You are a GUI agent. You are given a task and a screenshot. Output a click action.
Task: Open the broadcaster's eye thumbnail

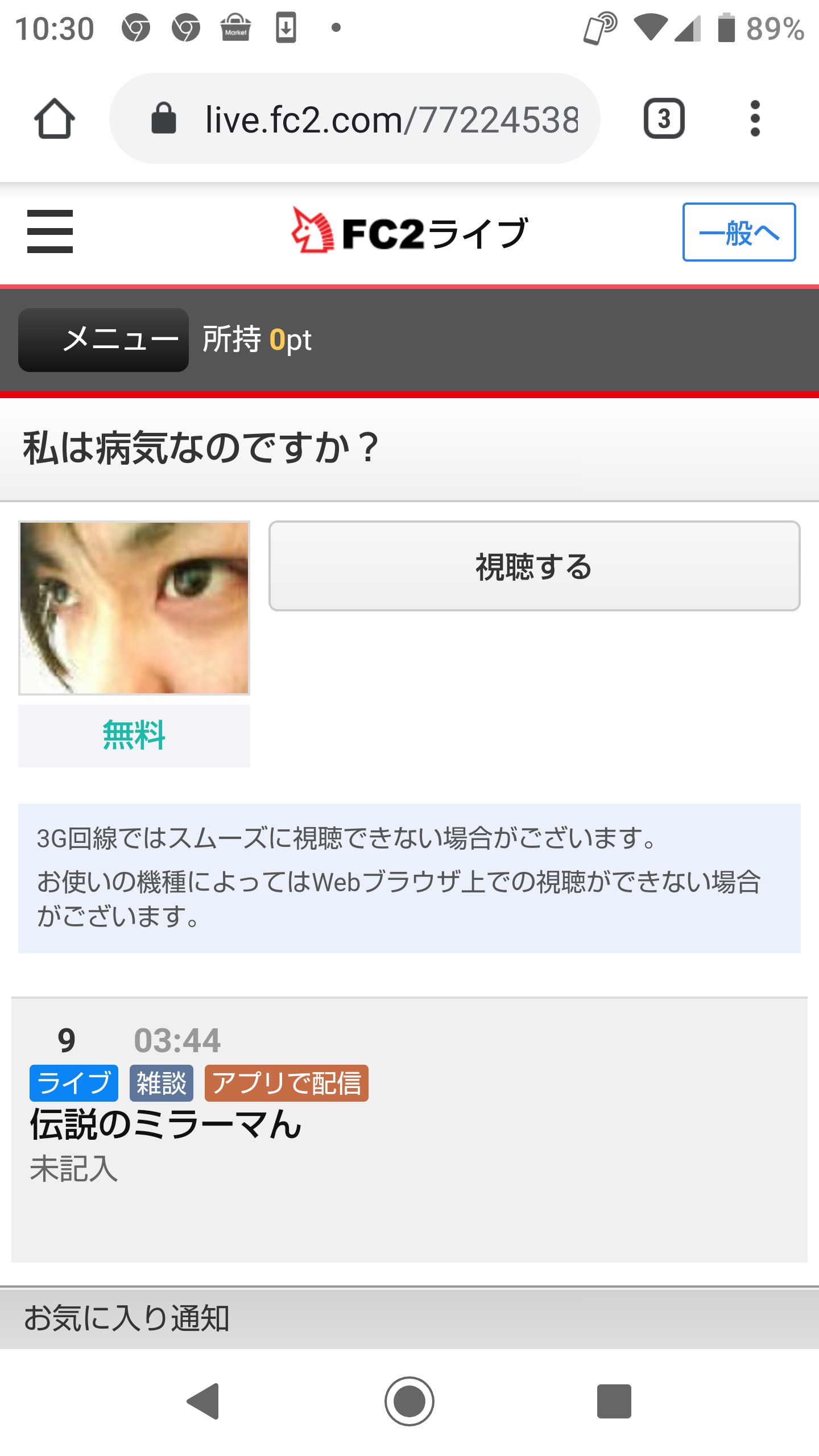click(134, 608)
